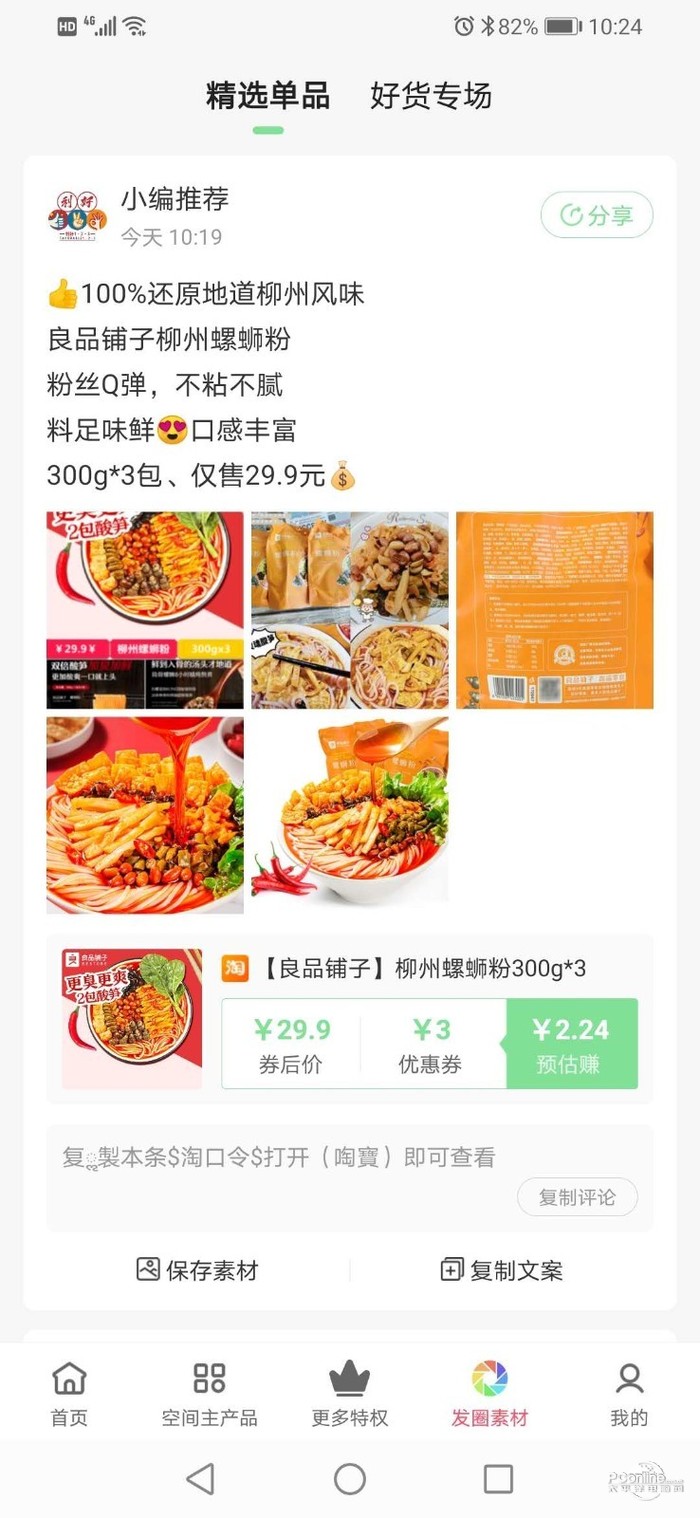
Task: Open the 更多特权 tab
Action: [x=349, y=1394]
